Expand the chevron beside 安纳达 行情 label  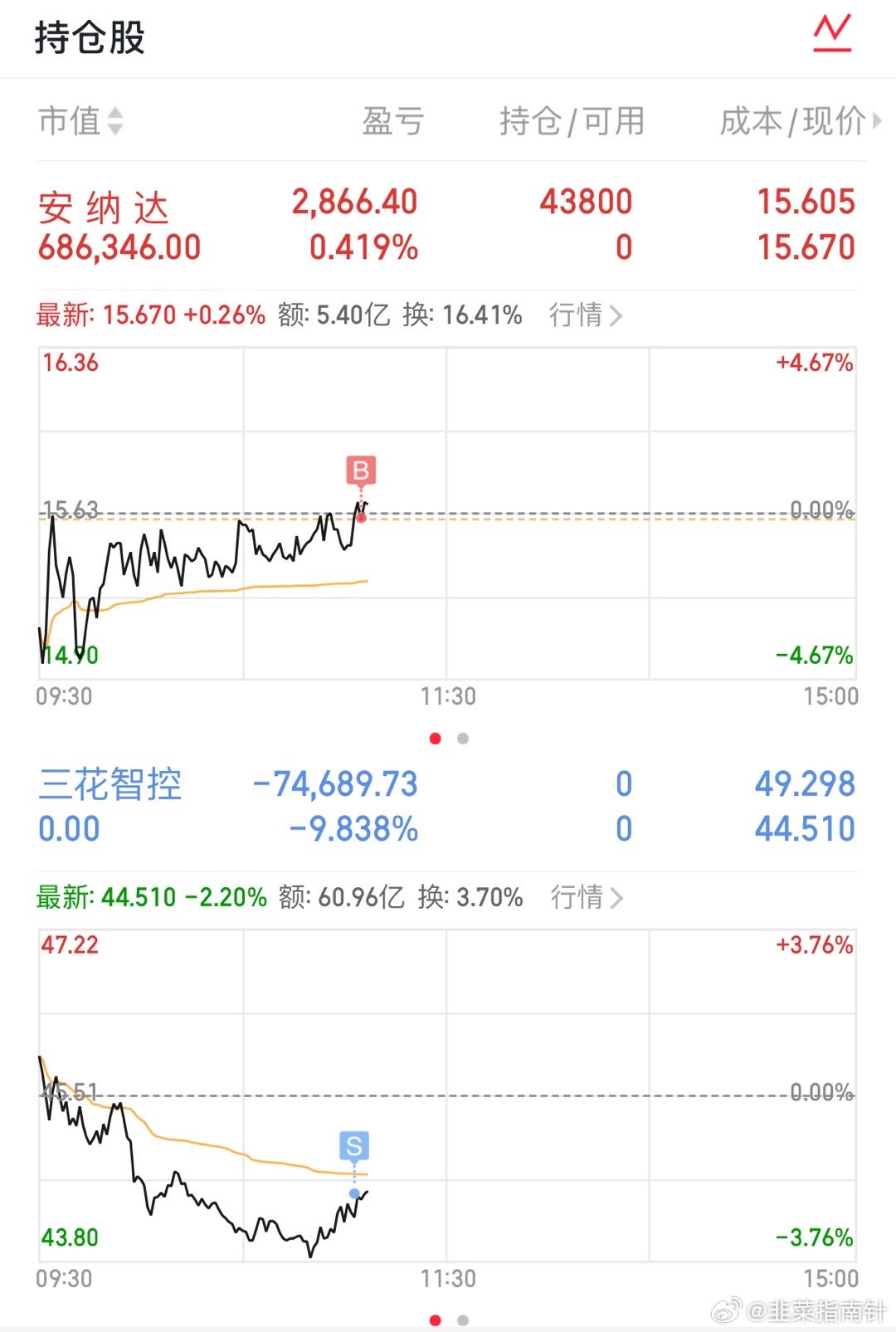pos(616,315)
